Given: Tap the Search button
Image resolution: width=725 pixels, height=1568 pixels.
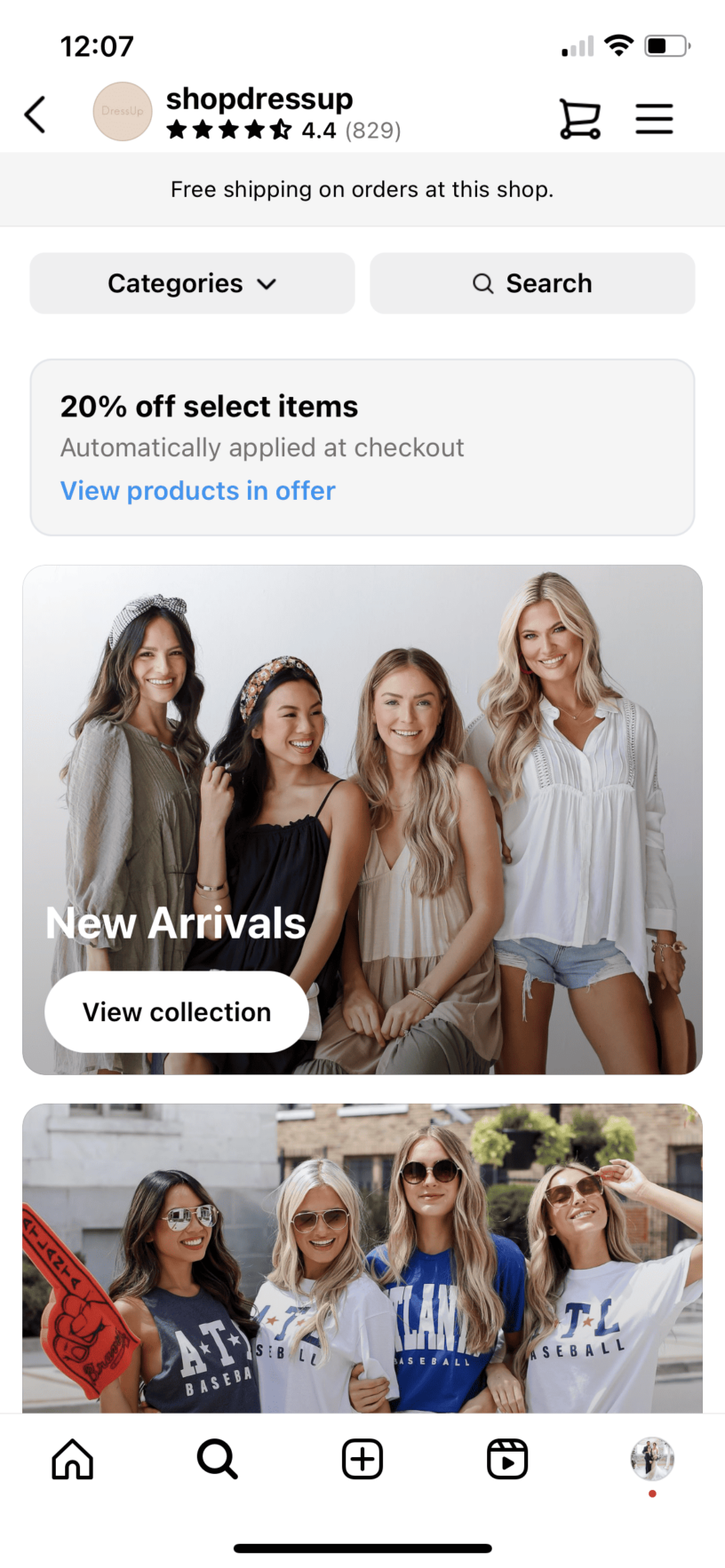Looking at the screenshot, I should click(x=532, y=283).
